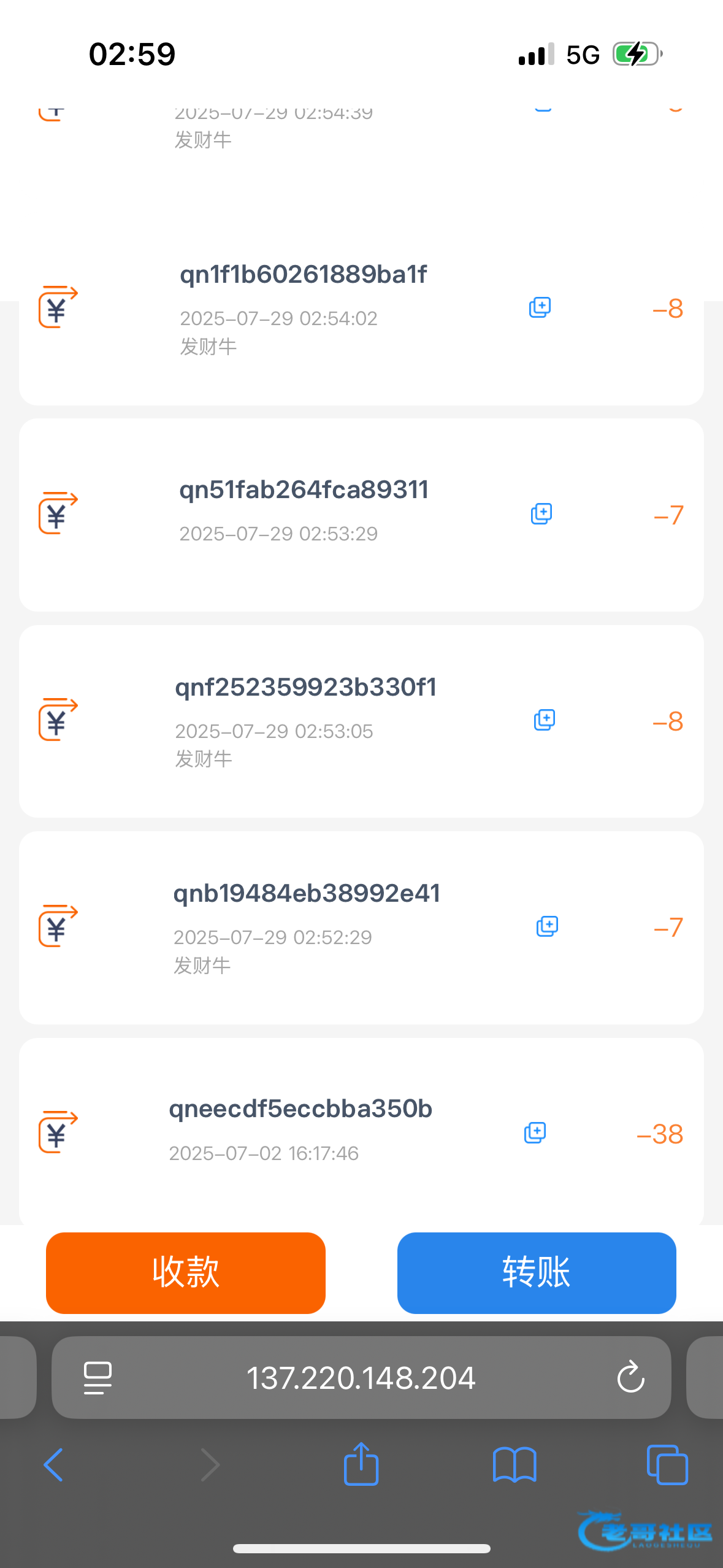Open the Safari share sheet
Viewport: 723px width, 1568px height.
tap(361, 1465)
